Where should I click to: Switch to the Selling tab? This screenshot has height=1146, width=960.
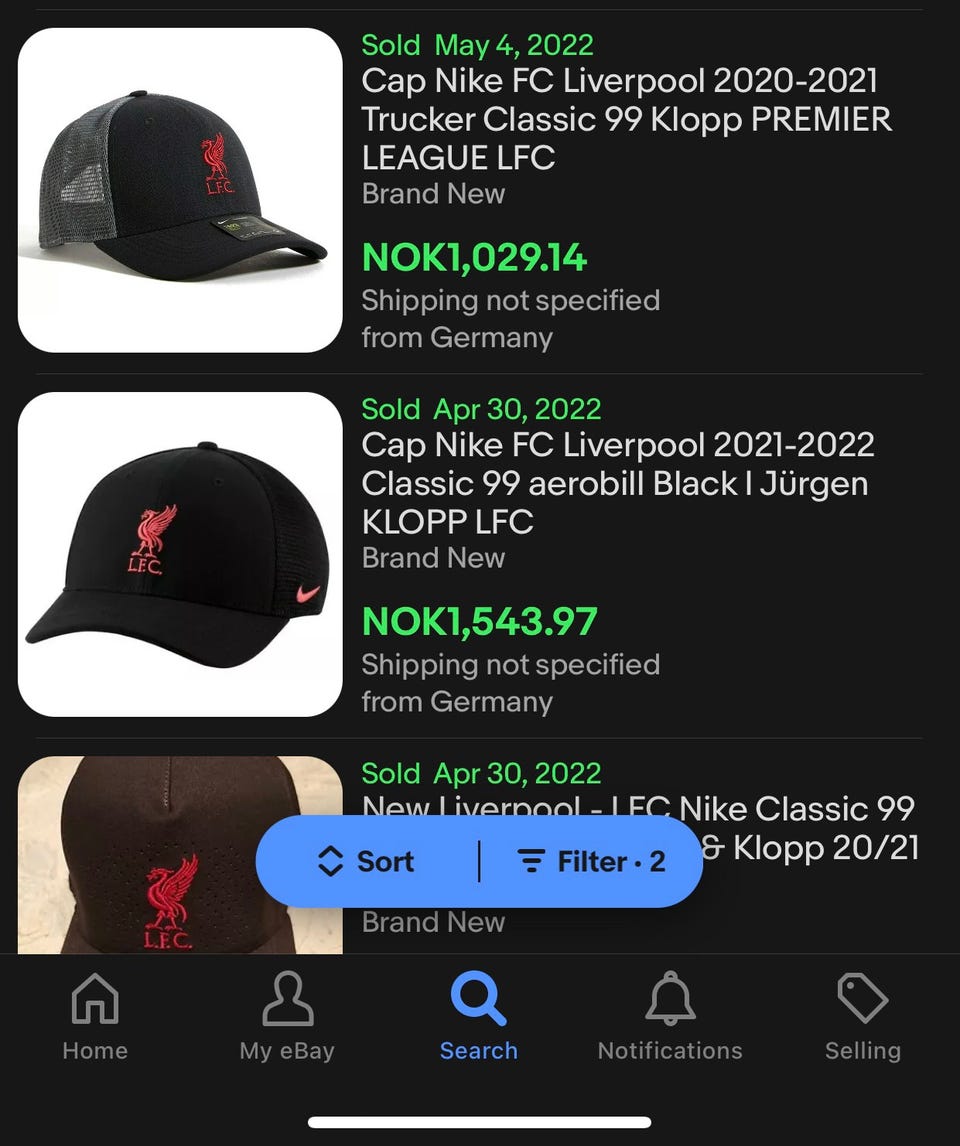862,1017
